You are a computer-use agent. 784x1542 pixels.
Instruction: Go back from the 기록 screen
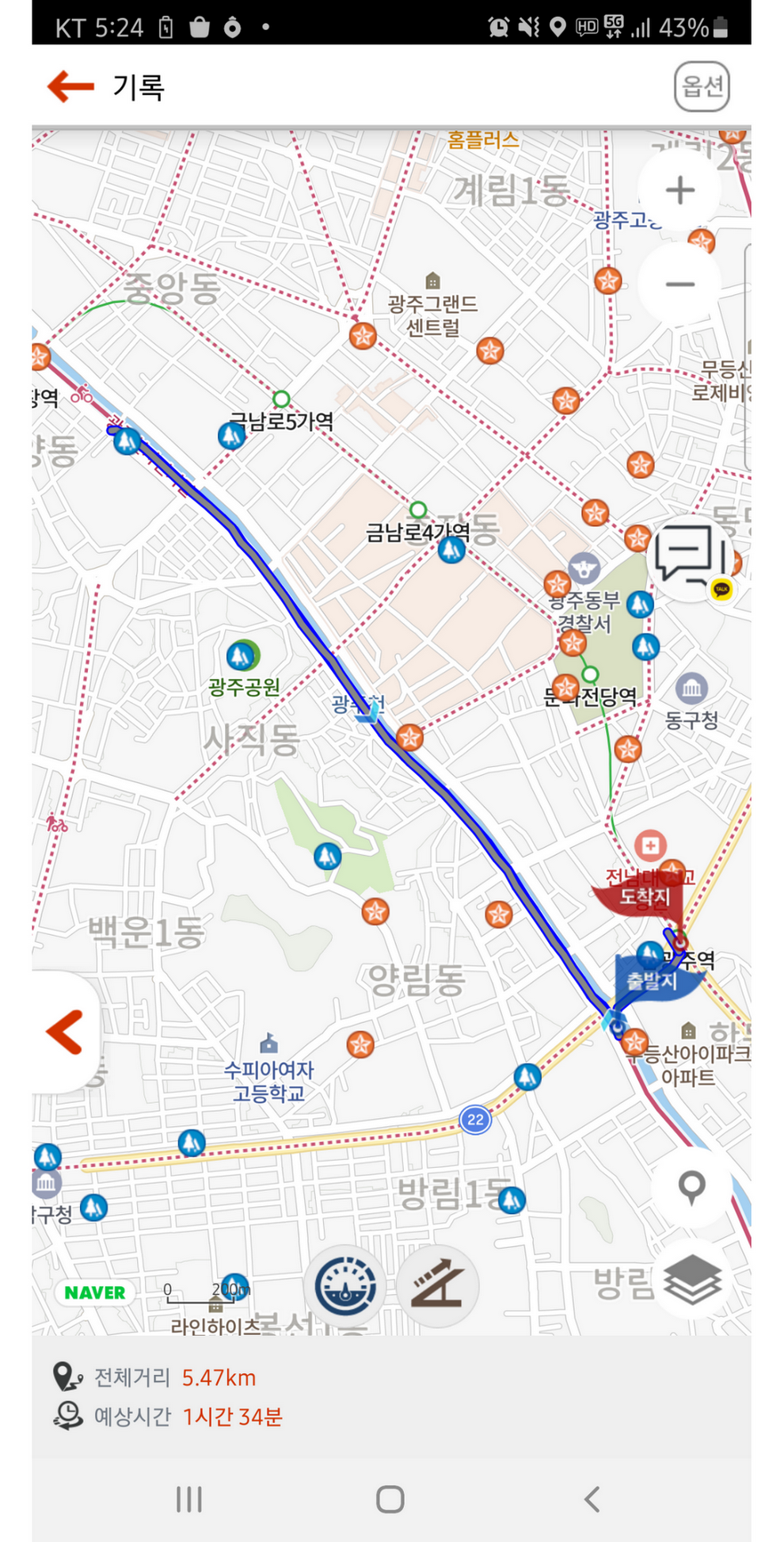[70, 86]
